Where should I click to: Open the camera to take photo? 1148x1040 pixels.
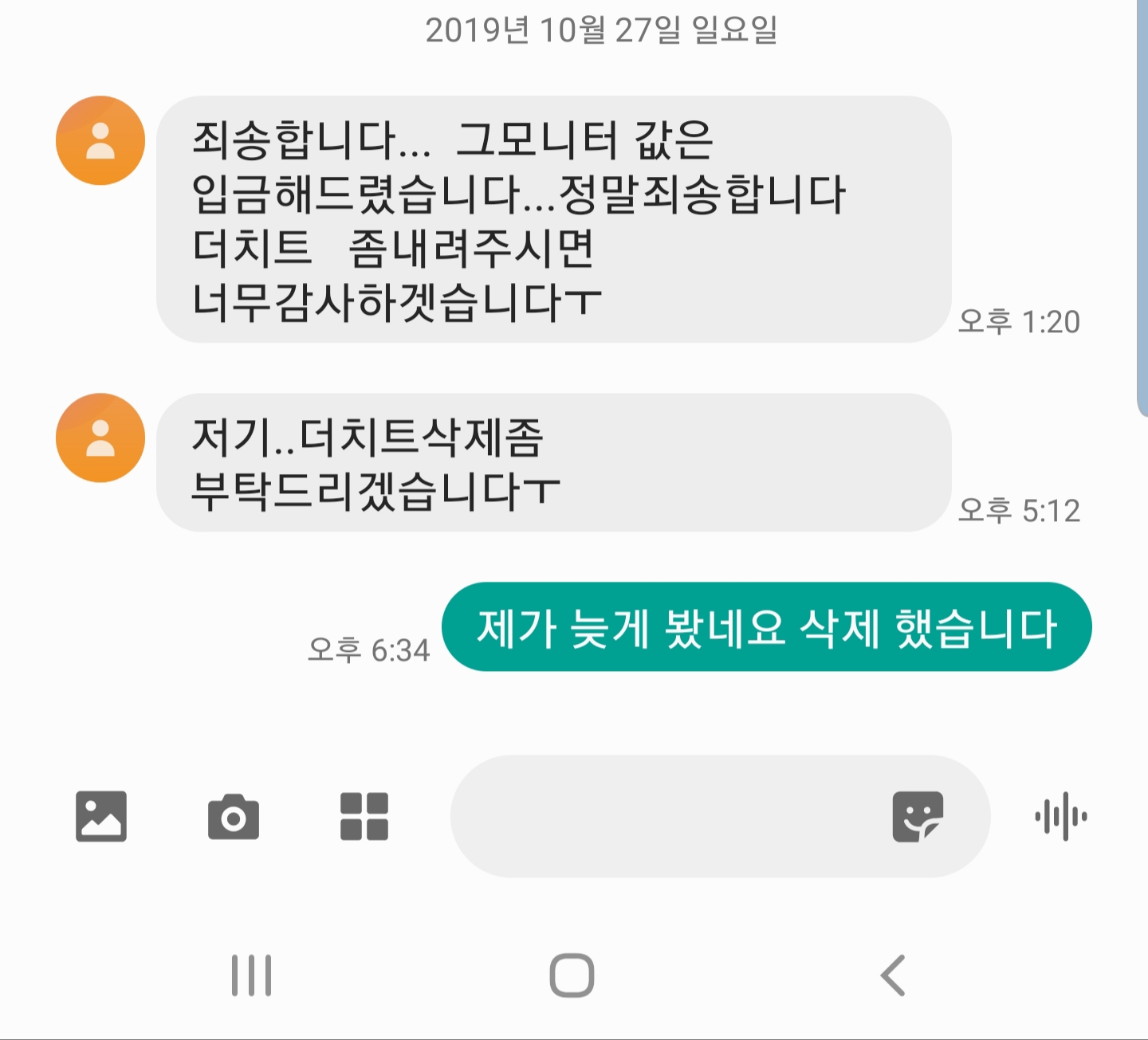233,816
